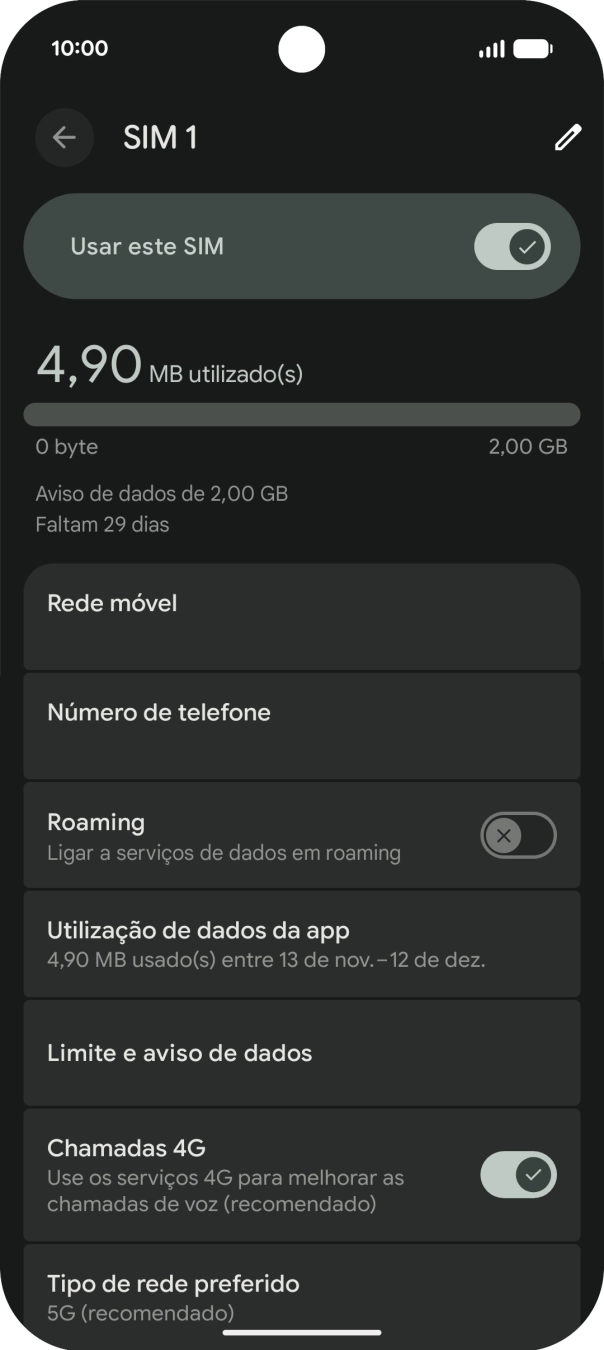Viewport: 604px width, 1350px height.
Task: Open Rede móvel settings
Action: [301, 616]
